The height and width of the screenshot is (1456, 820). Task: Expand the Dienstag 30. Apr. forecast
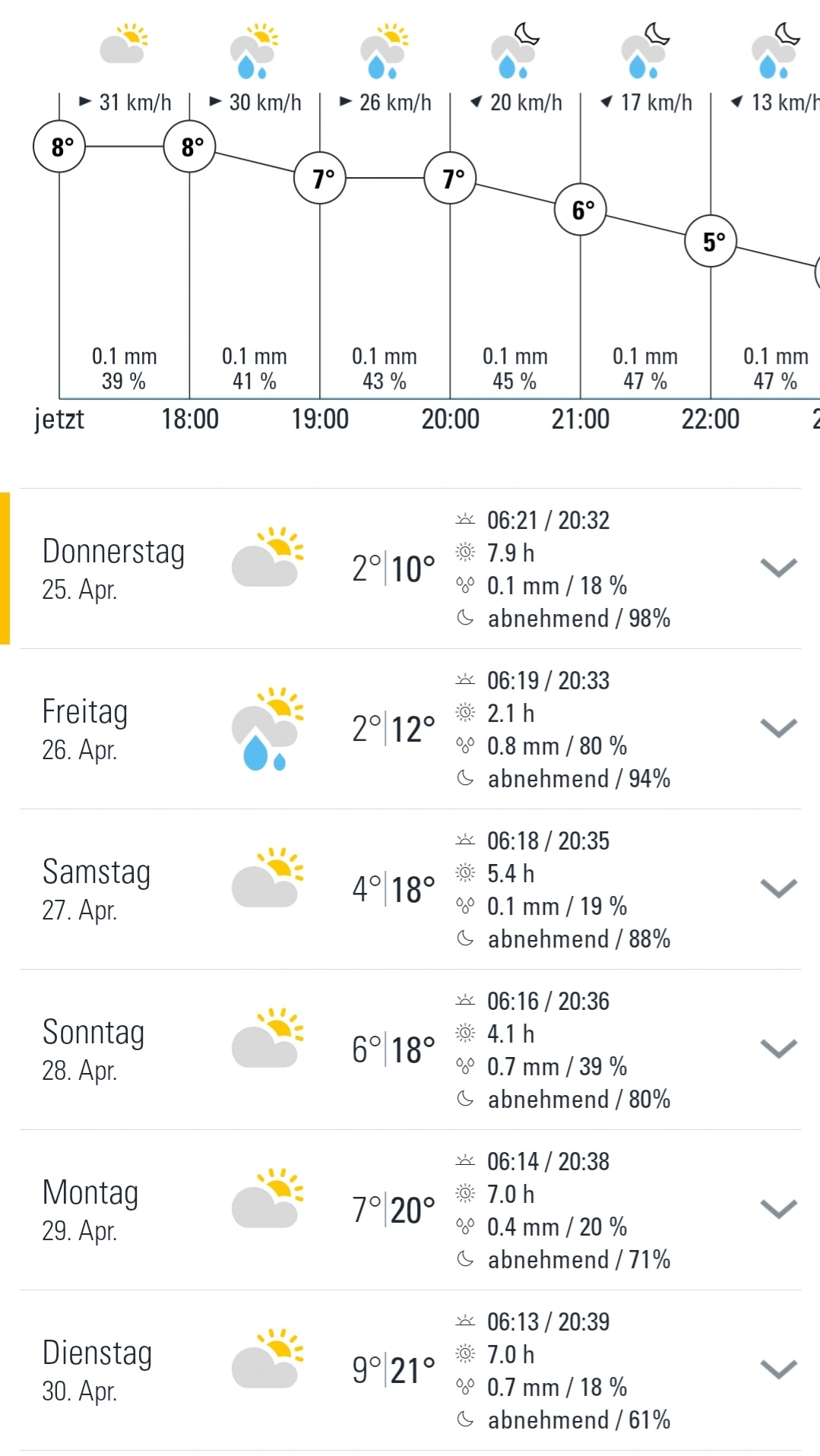(x=778, y=1369)
